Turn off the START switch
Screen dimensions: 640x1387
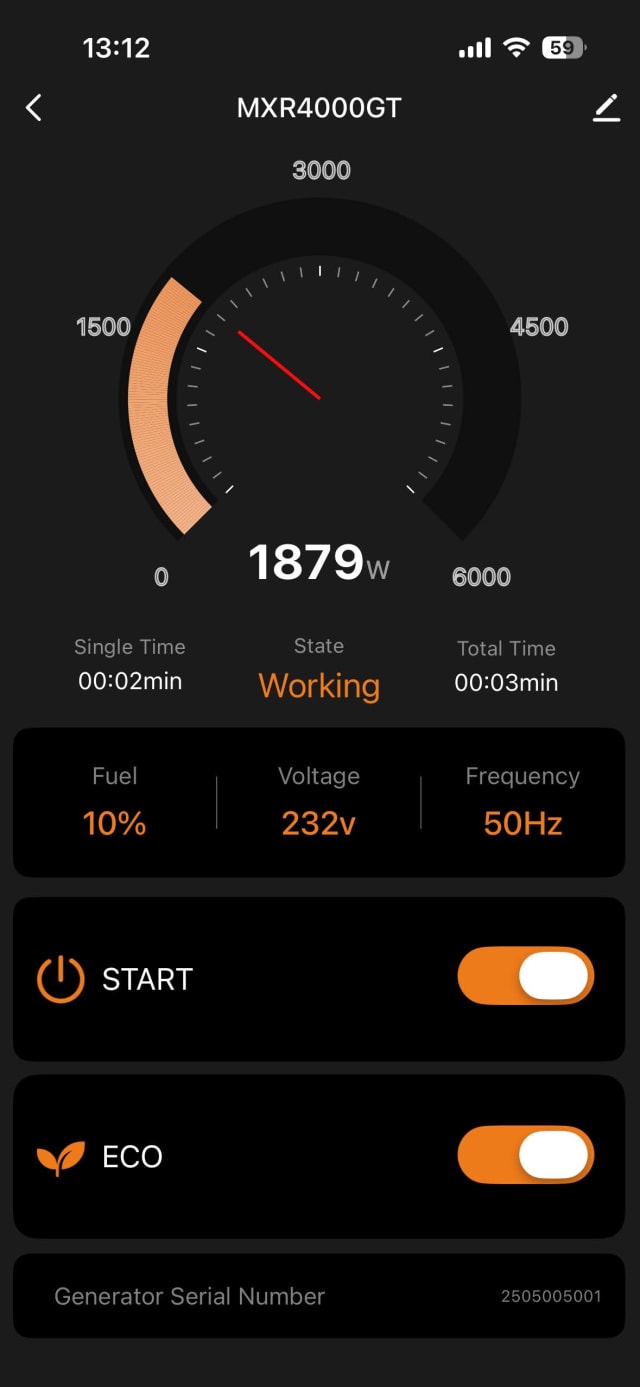pos(526,976)
